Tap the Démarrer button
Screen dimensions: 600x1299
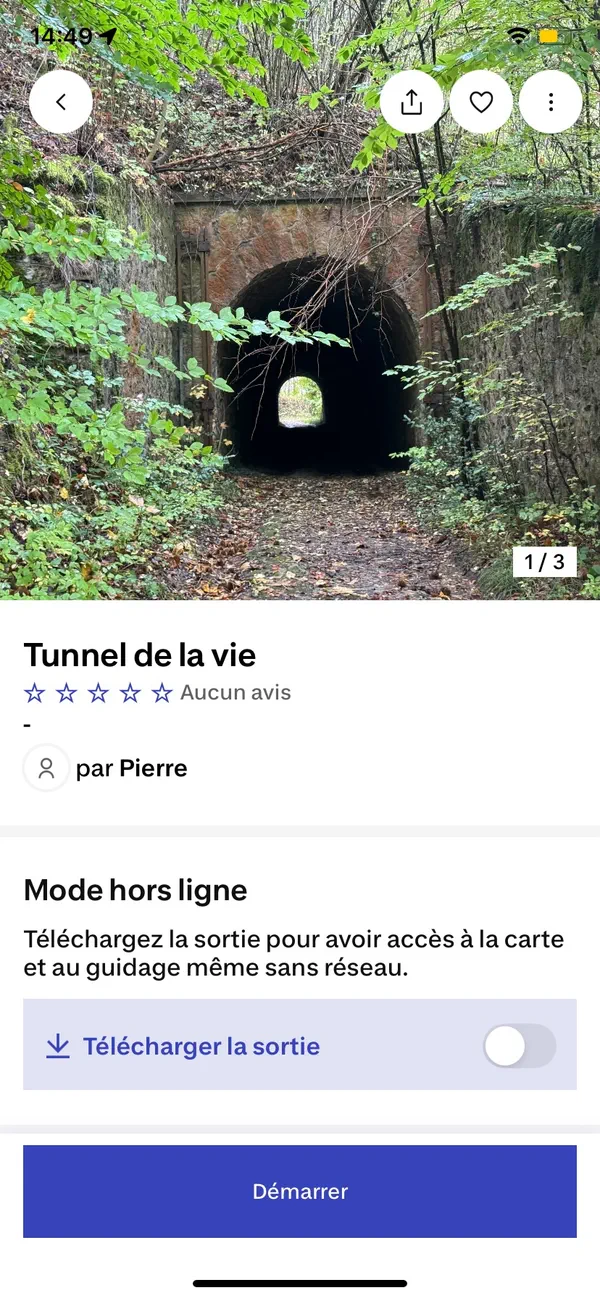point(300,1191)
